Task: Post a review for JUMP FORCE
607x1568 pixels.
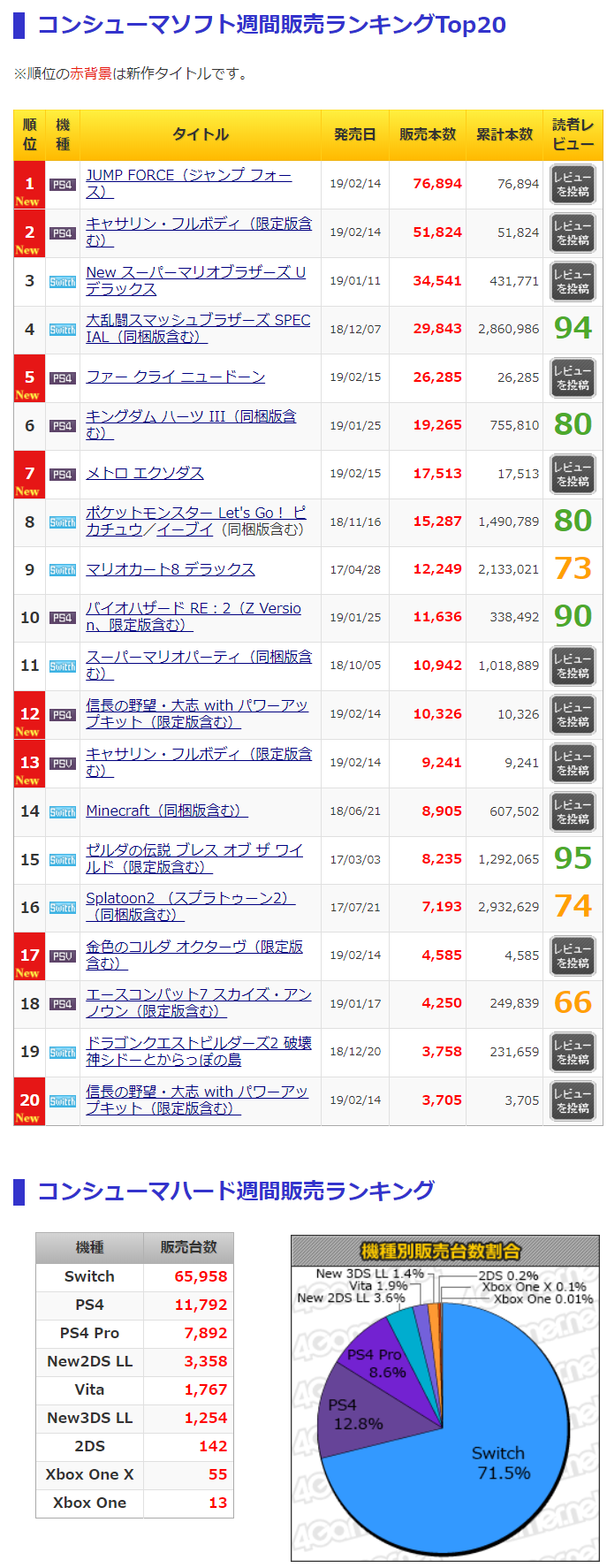Action: 573,185
